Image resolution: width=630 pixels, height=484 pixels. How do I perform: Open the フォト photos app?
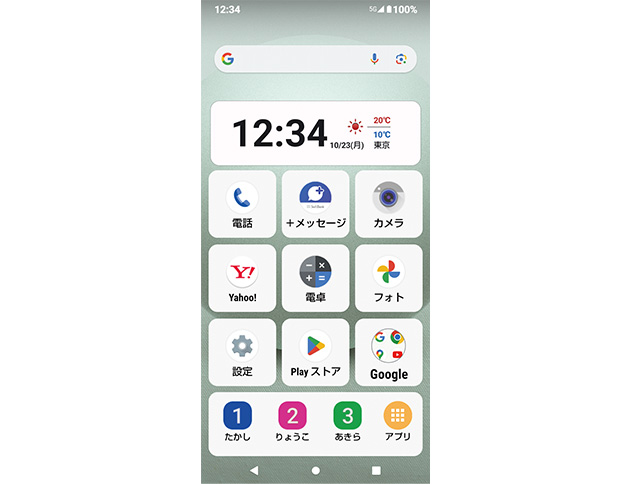coord(388,277)
